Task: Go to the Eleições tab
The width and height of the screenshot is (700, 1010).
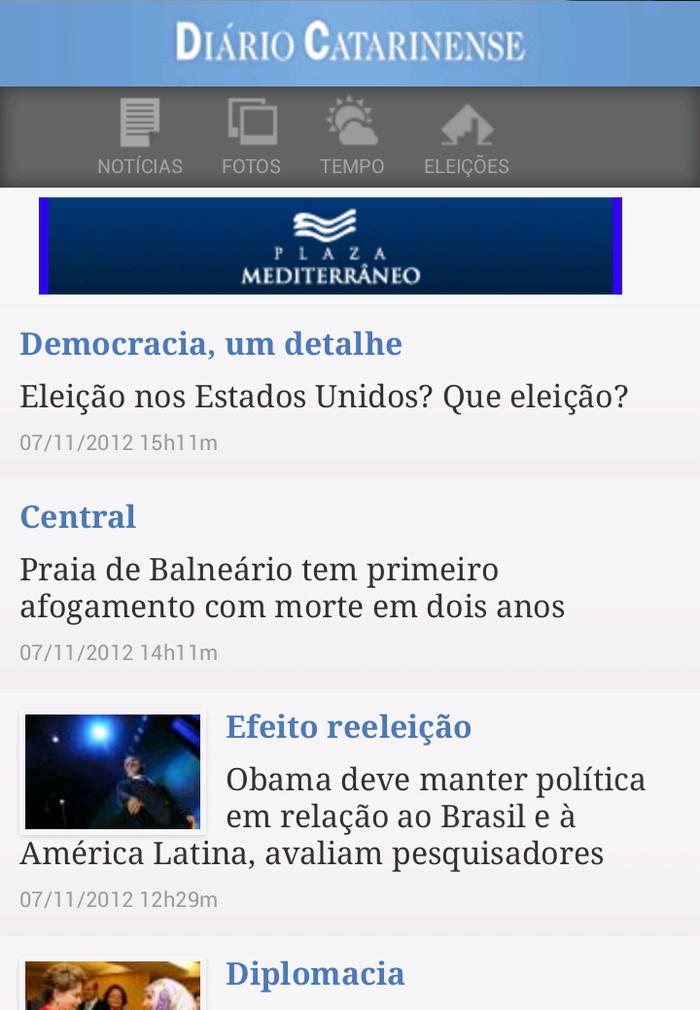Action: point(466,137)
